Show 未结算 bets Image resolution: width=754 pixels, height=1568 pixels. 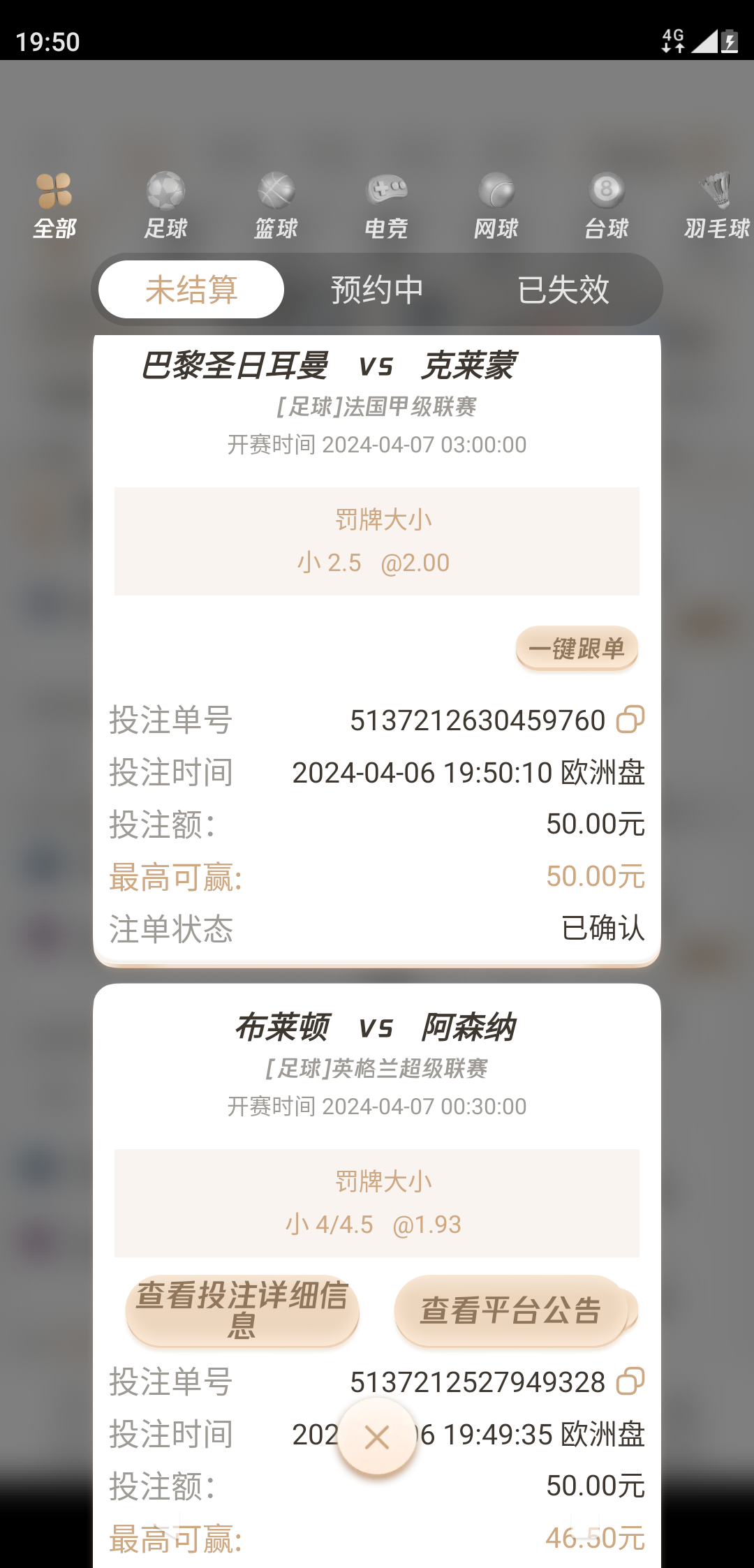click(191, 290)
